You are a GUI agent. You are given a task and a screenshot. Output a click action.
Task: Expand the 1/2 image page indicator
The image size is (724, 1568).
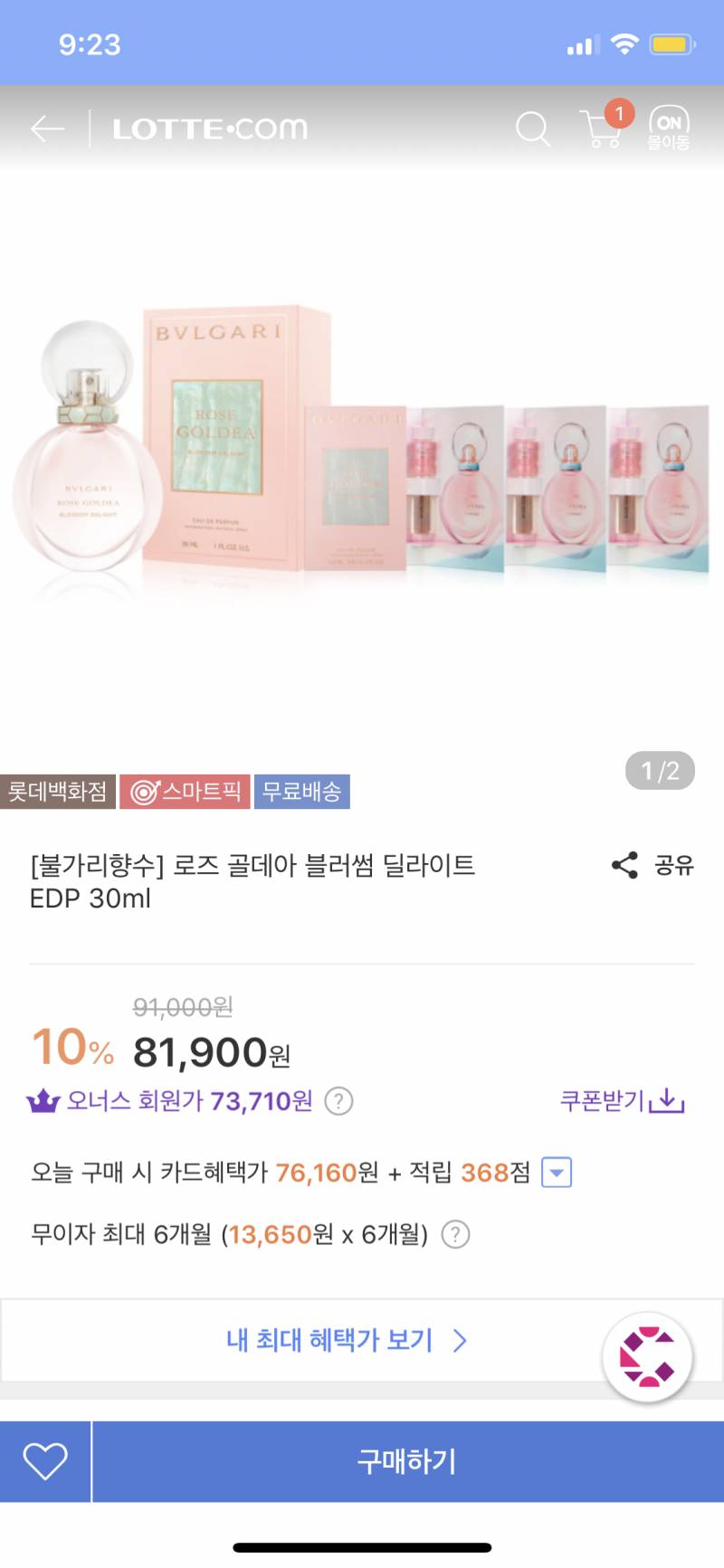(660, 771)
